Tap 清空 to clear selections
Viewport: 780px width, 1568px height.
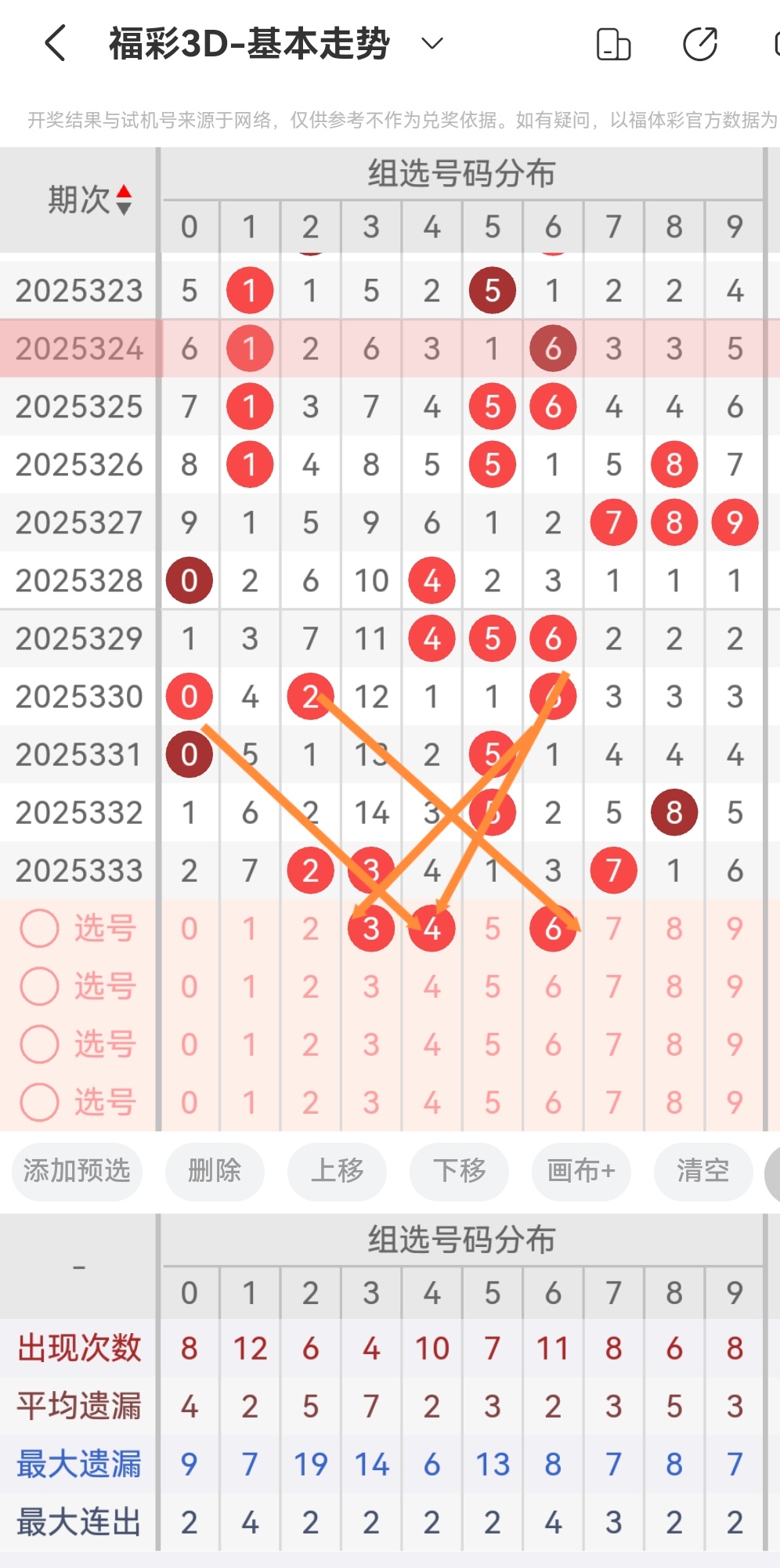click(702, 1172)
